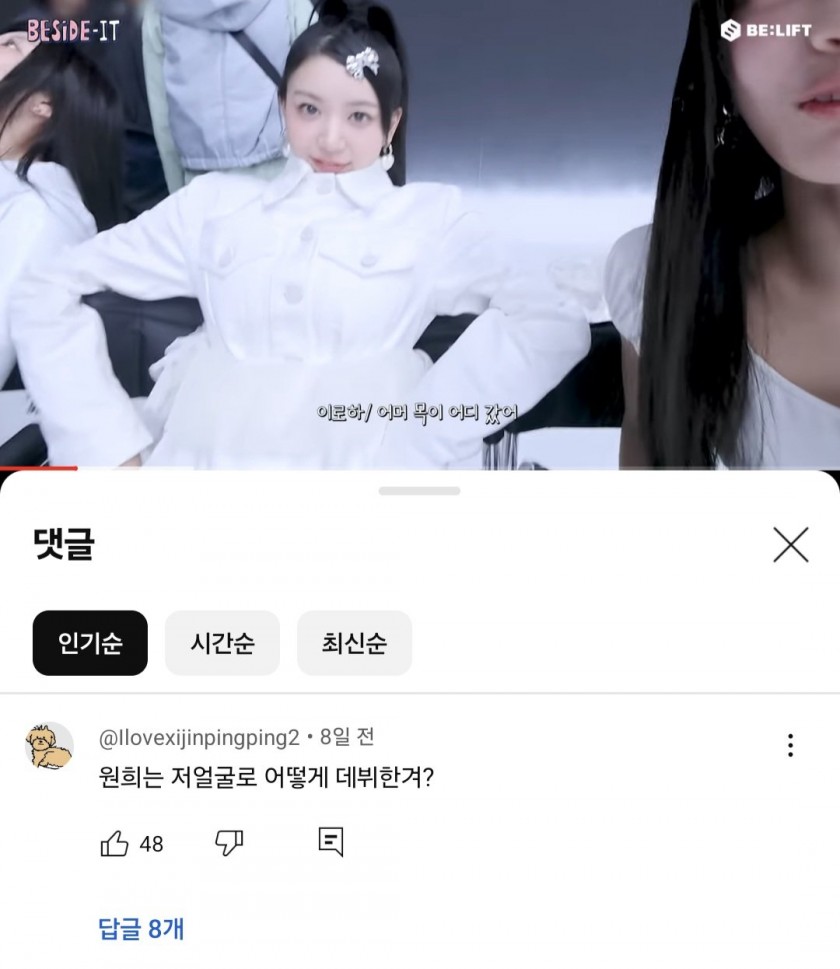Switch to 최신순 sorting
Image resolution: width=840 pixels, height=969 pixels.
[x=354, y=643]
